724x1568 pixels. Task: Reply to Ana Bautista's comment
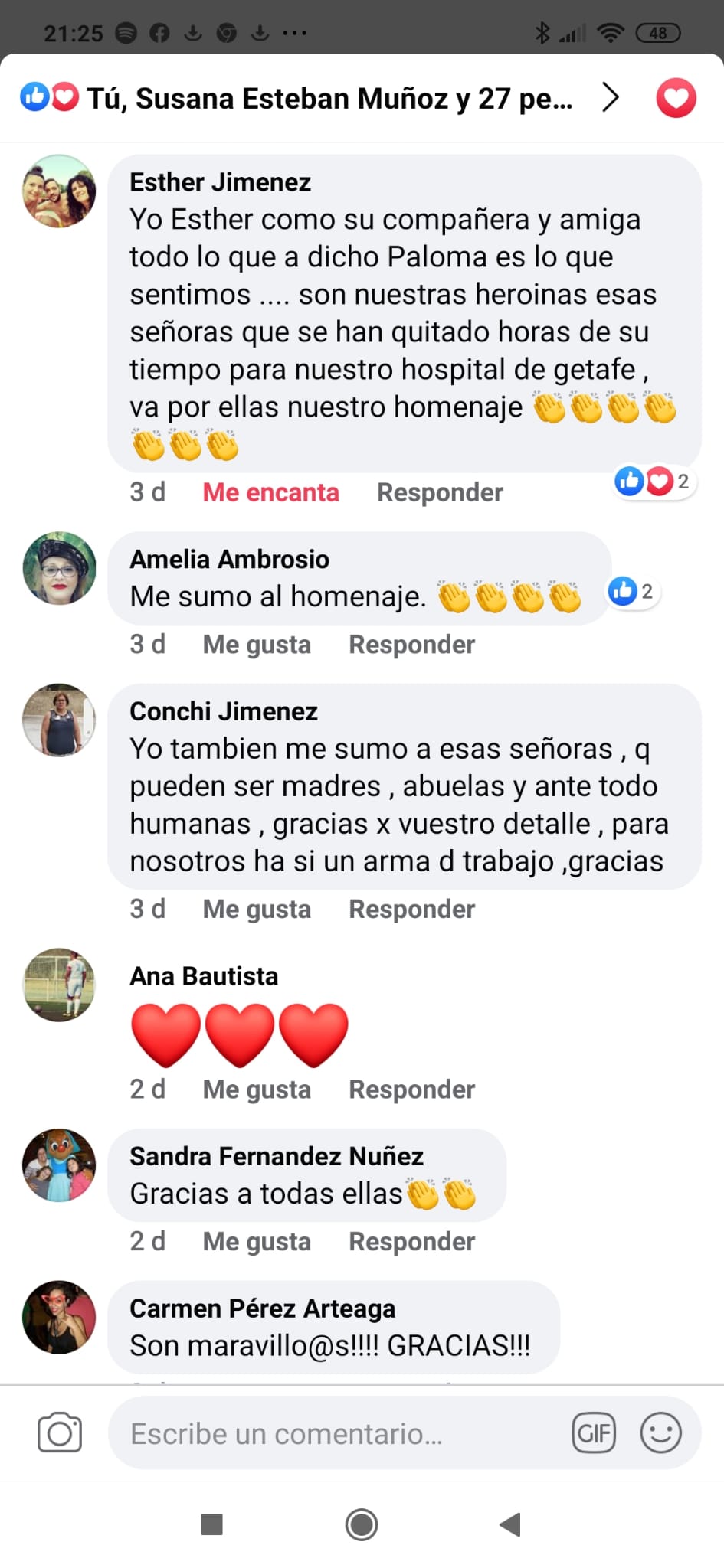coord(411,1089)
